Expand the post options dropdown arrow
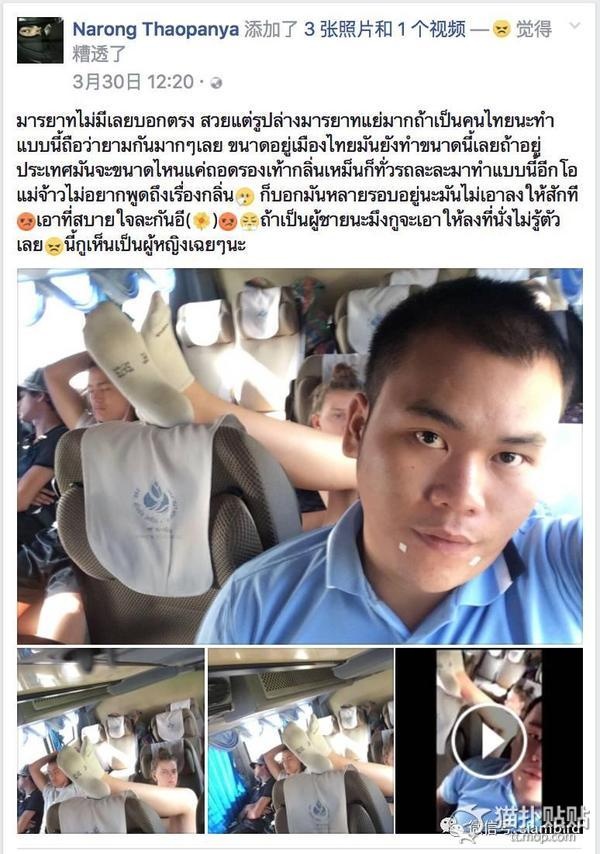The height and width of the screenshot is (854, 600). coord(574,26)
